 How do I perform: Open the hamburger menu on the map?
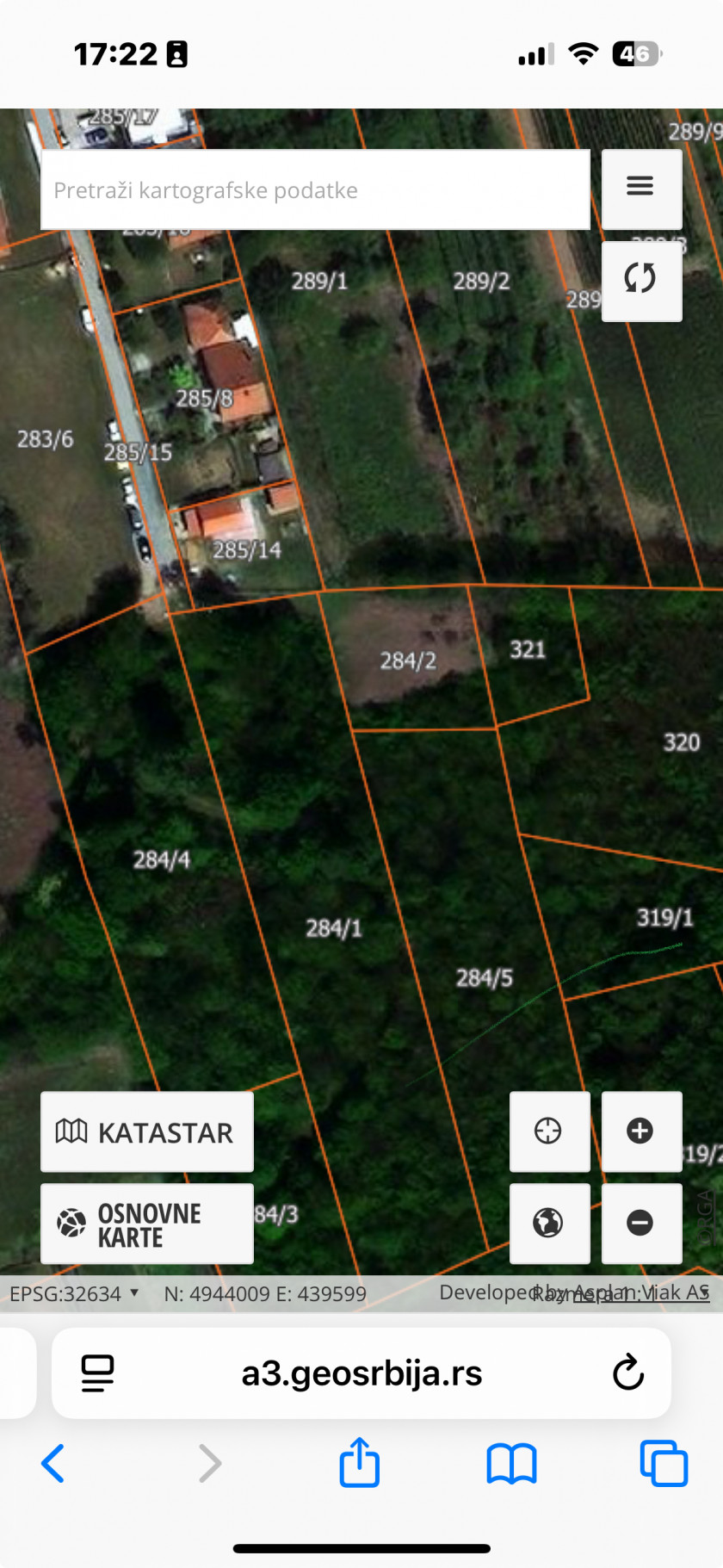click(641, 189)
